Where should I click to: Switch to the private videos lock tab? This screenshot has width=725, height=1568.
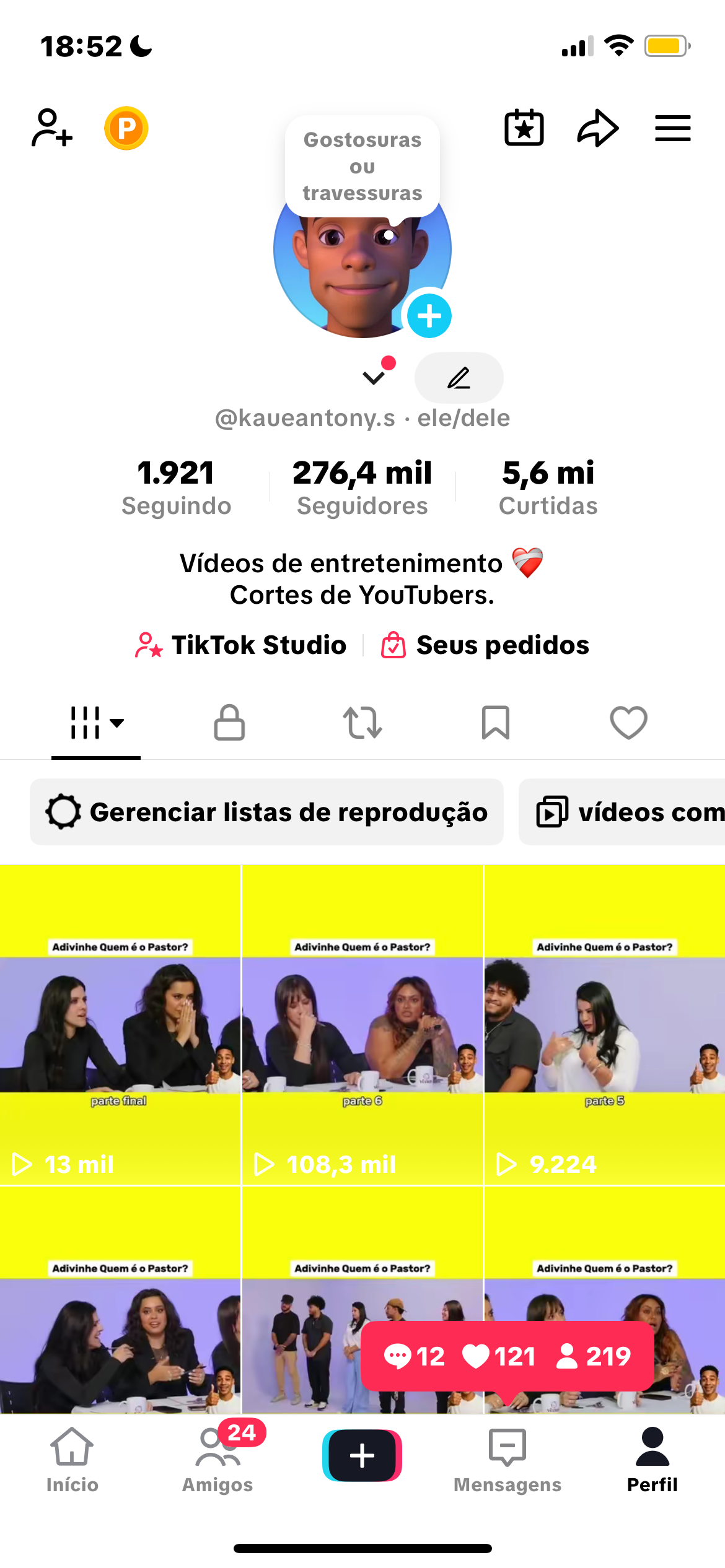[229, 723]
